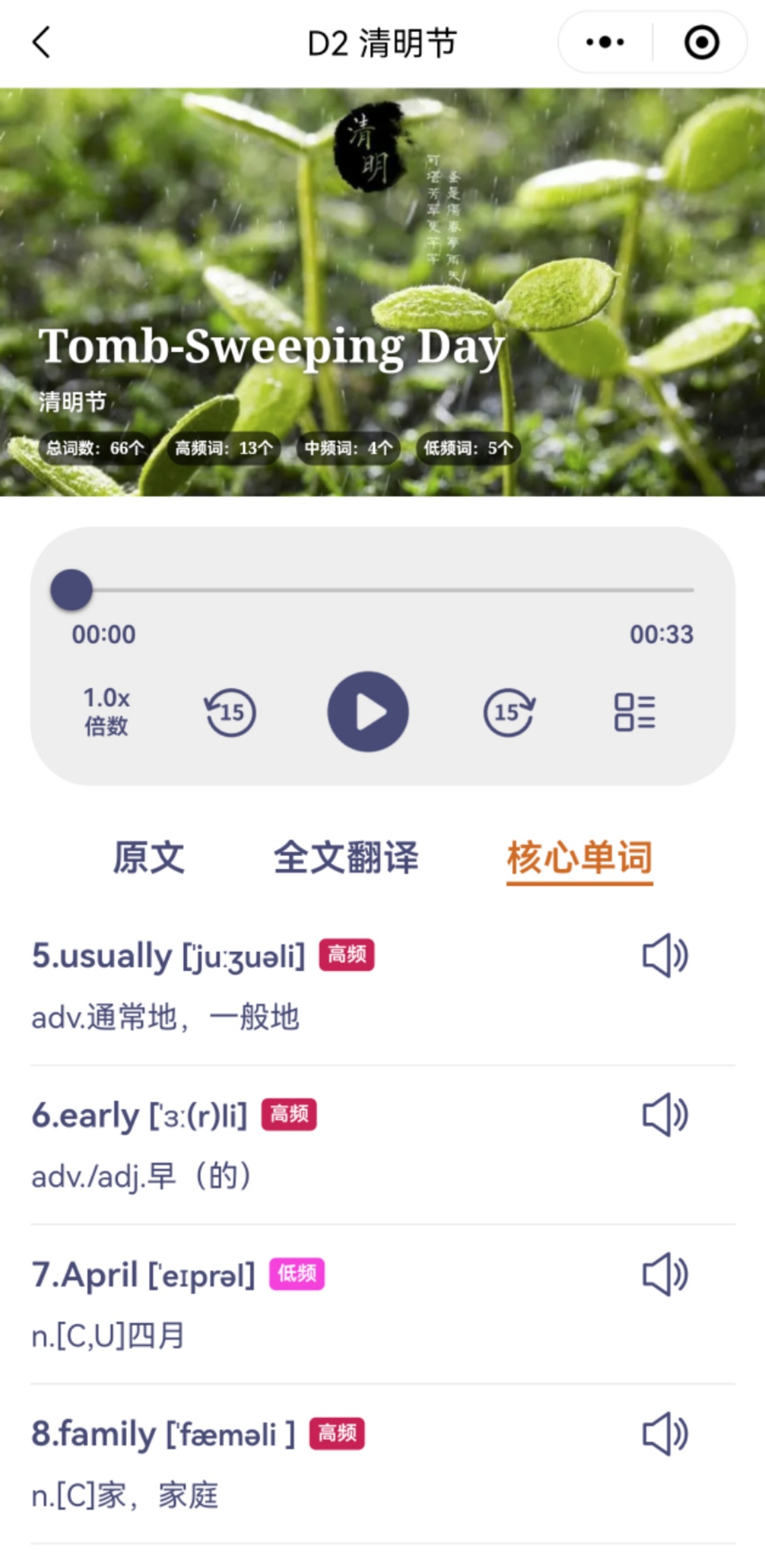
Task: Select the 核心单词 tab
Action: pyautogui.click(x=579, y=857)
